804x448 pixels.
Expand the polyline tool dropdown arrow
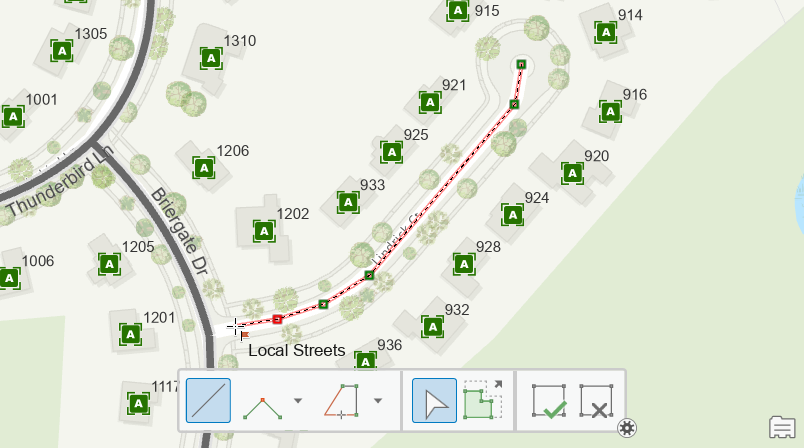coord(297,402)
